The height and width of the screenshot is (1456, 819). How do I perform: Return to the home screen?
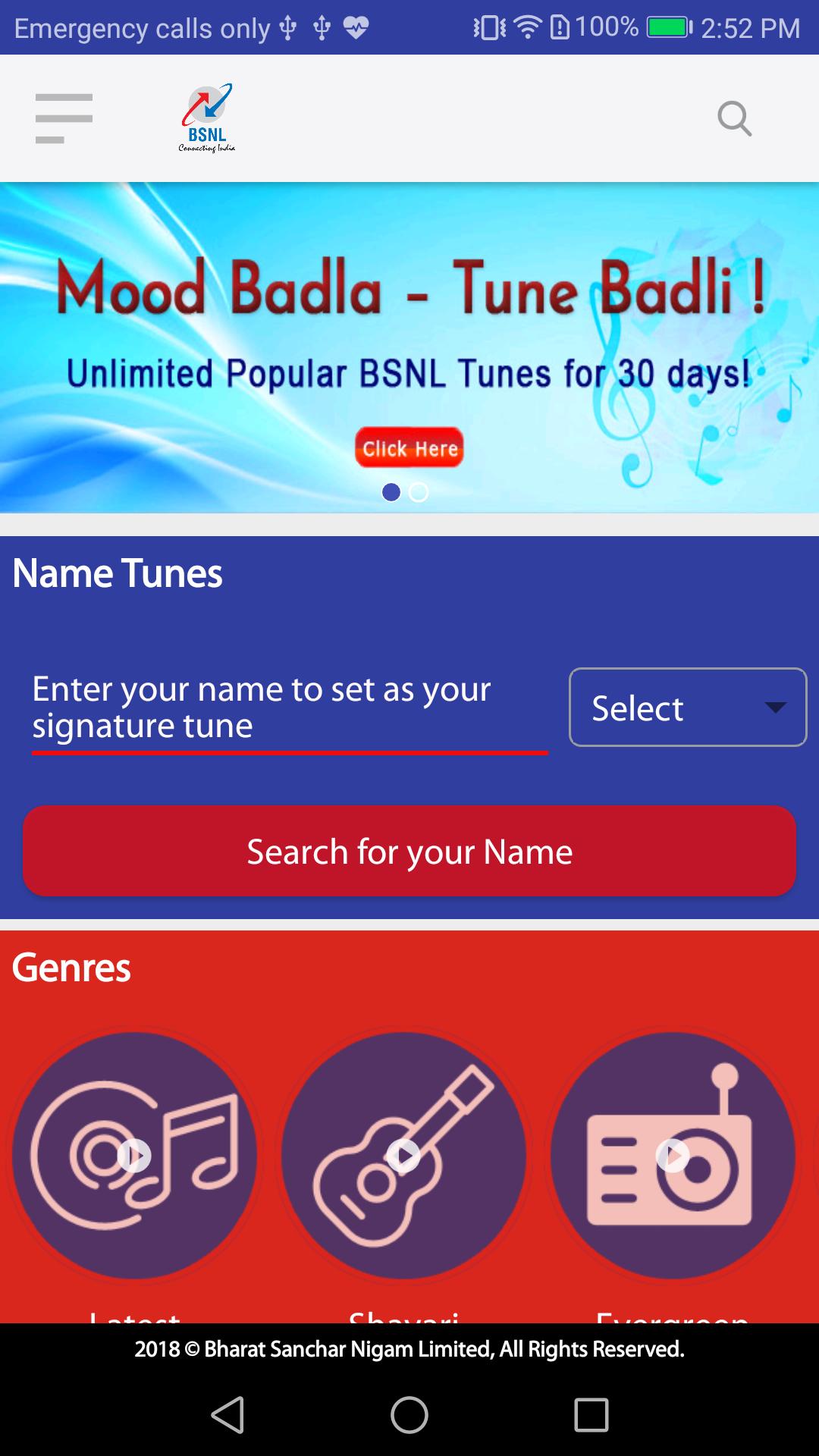click(x=409, y=1415)
